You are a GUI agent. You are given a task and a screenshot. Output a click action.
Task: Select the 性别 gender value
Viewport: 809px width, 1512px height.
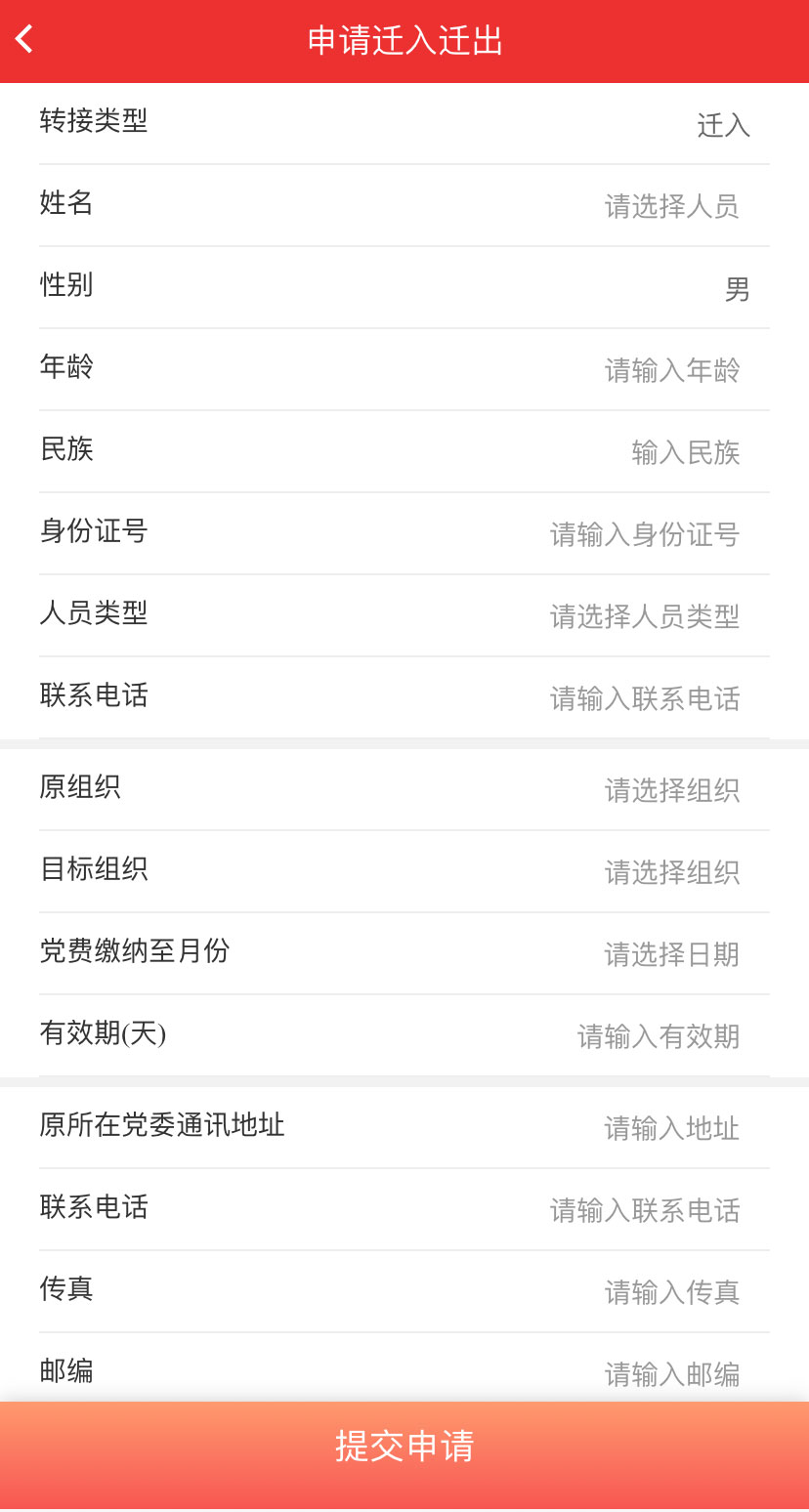pos(737,289)
